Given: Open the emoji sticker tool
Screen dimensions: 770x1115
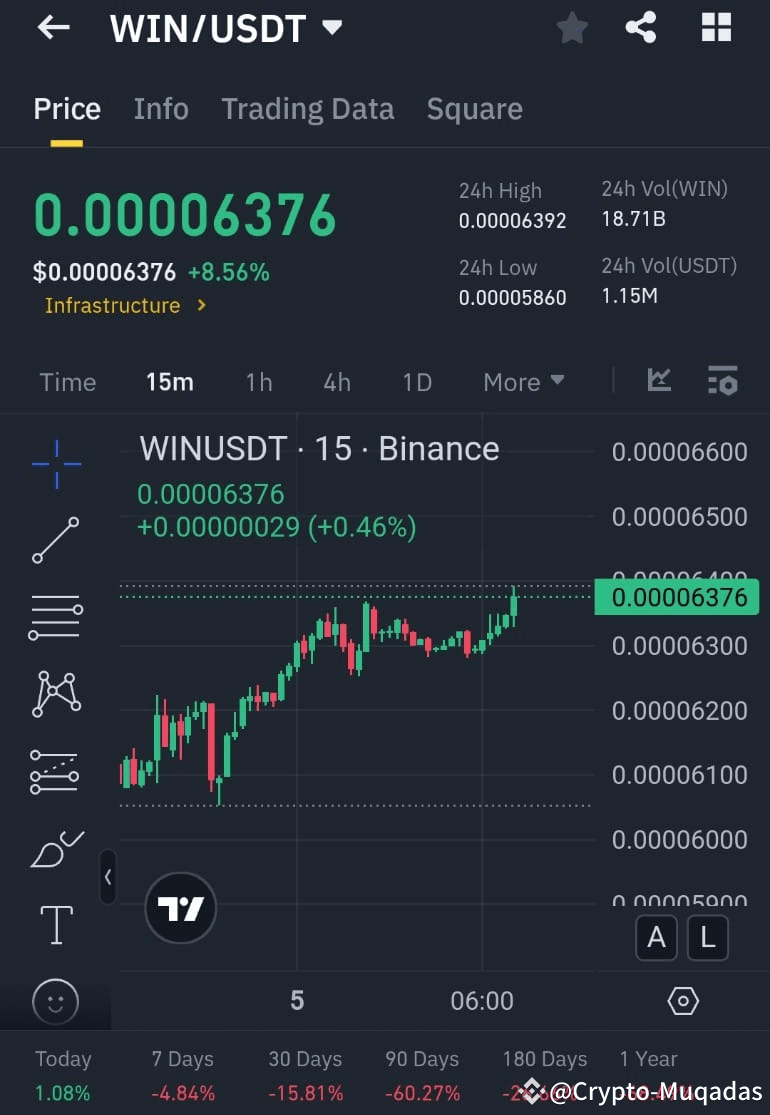Looking at the screenshot, I should click(x=55, y=1001).
